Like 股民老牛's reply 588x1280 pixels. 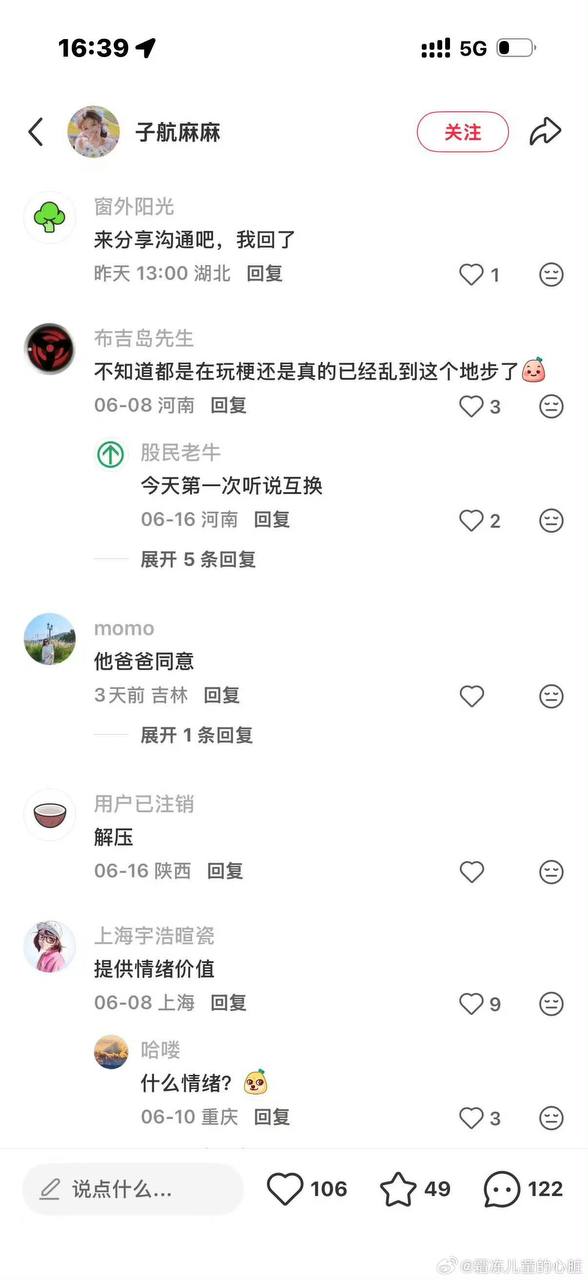[471, 520]
